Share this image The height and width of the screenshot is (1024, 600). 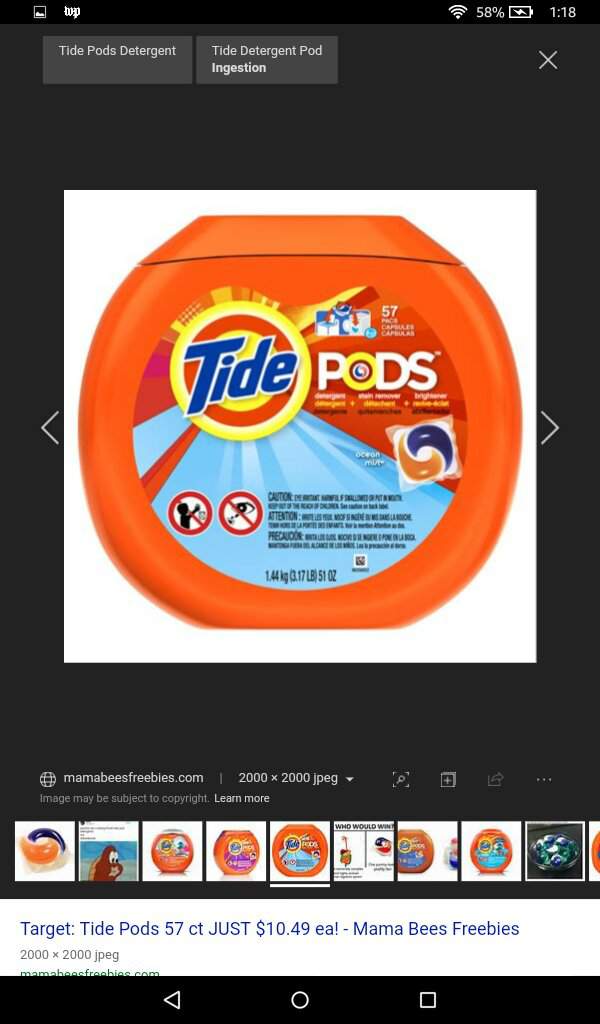click(x=495, y=779)
